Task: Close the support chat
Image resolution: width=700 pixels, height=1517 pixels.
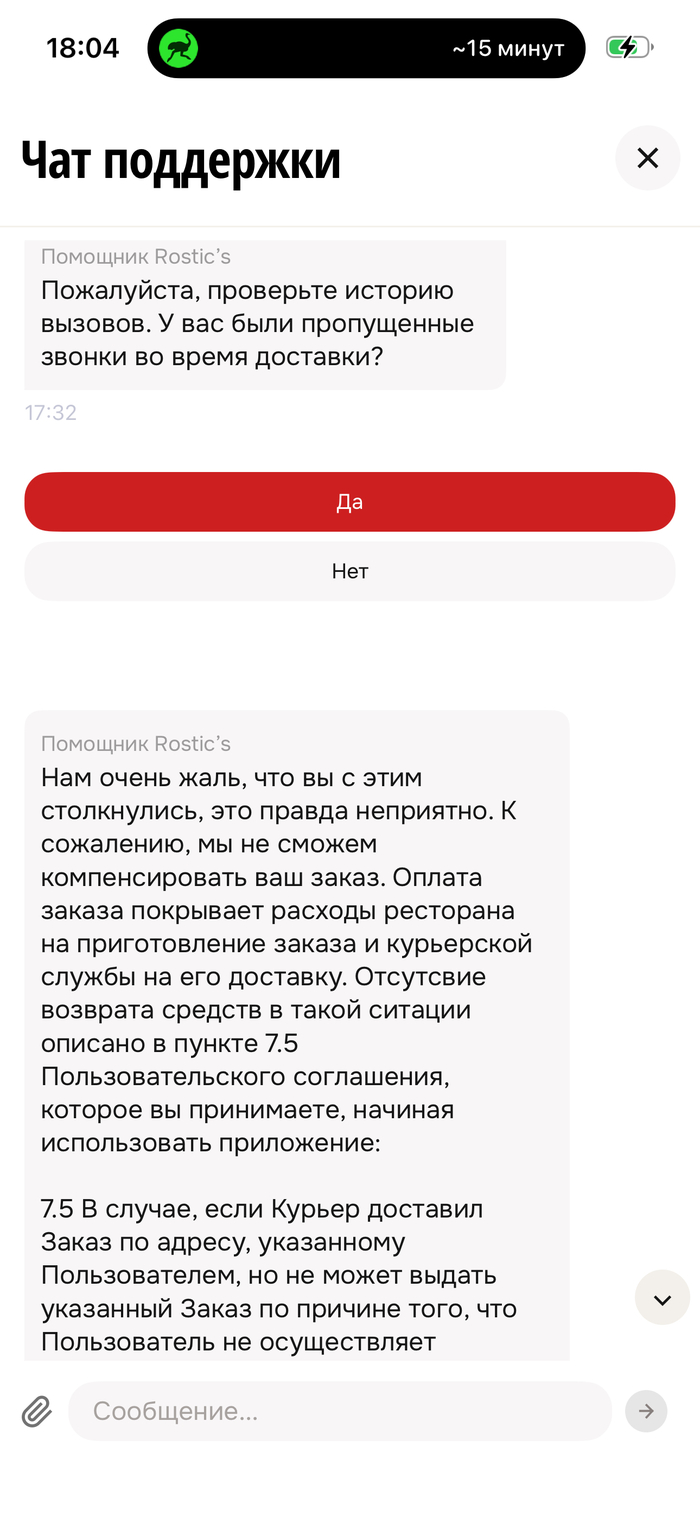Action: tap(647, 158)
